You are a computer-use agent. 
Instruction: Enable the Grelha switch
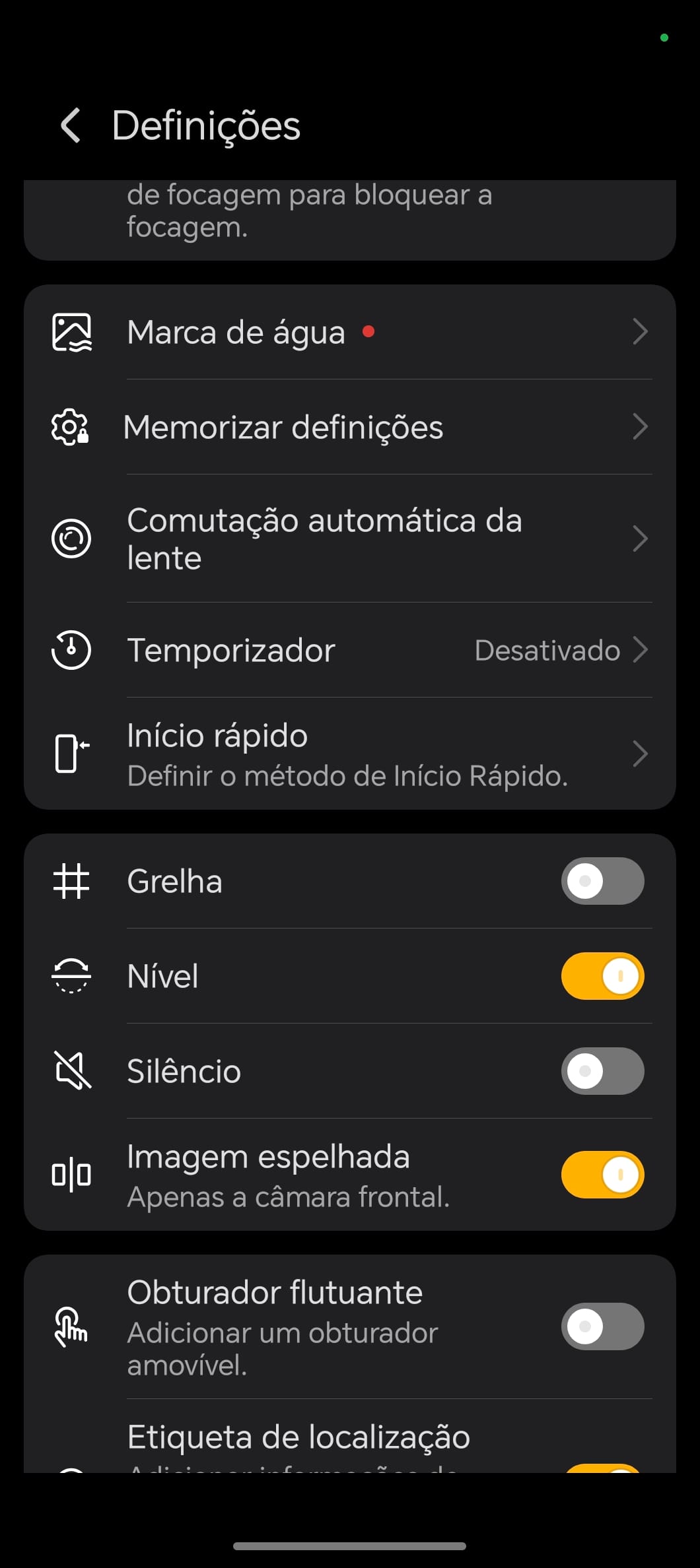(602, 881)
